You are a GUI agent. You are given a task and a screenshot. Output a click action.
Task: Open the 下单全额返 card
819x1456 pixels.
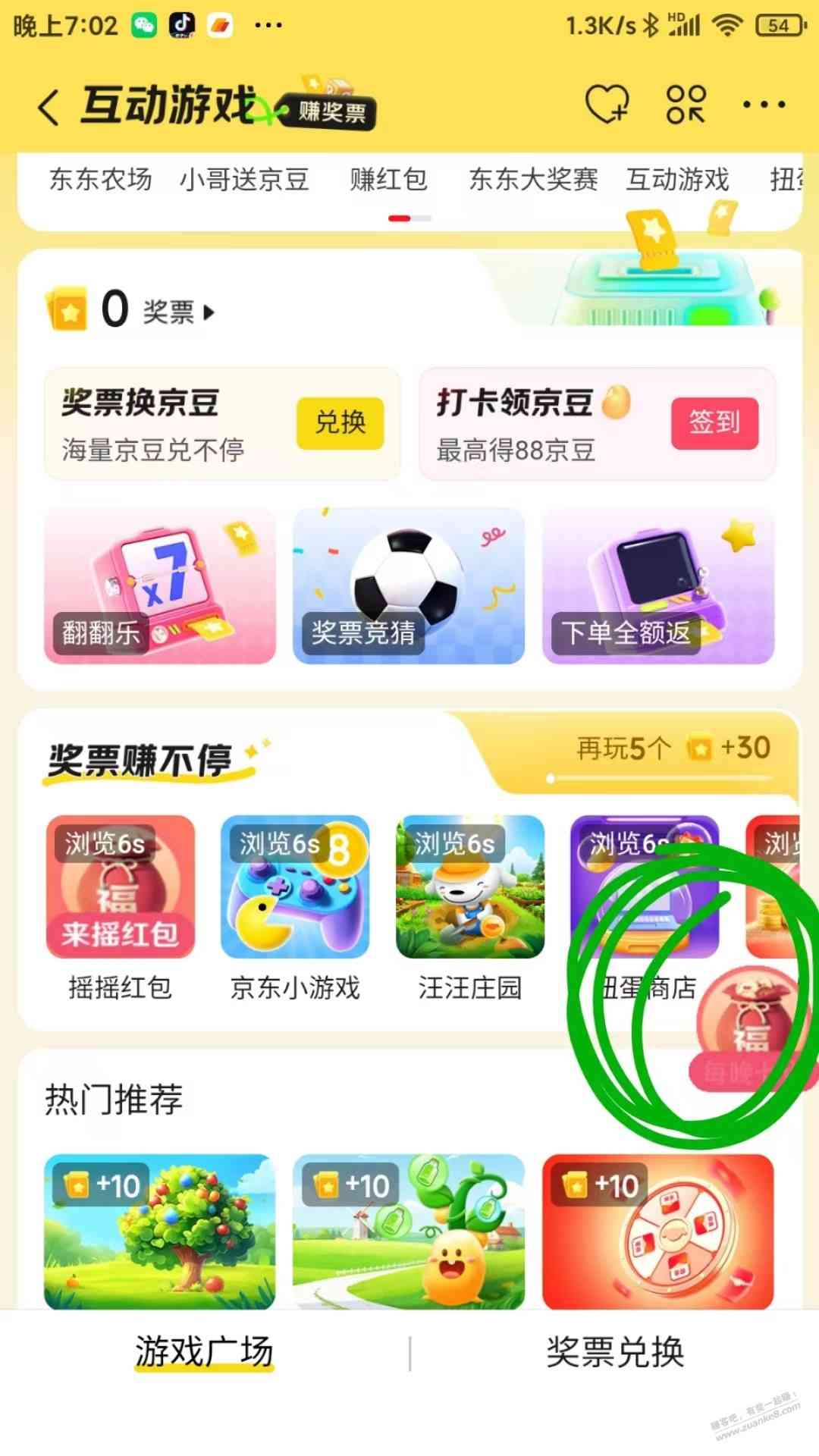click(657, 586)
